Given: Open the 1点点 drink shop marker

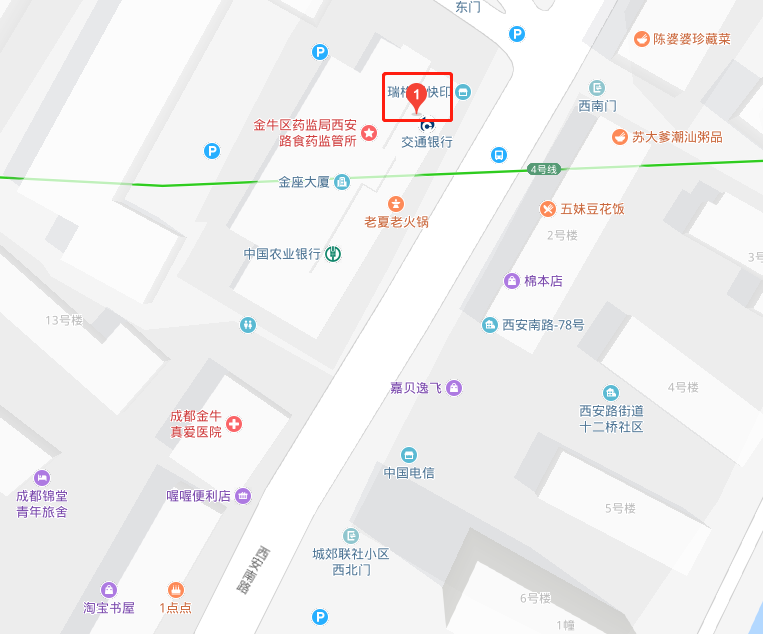Looking at the screenshot, I should [x=176, y=589].
